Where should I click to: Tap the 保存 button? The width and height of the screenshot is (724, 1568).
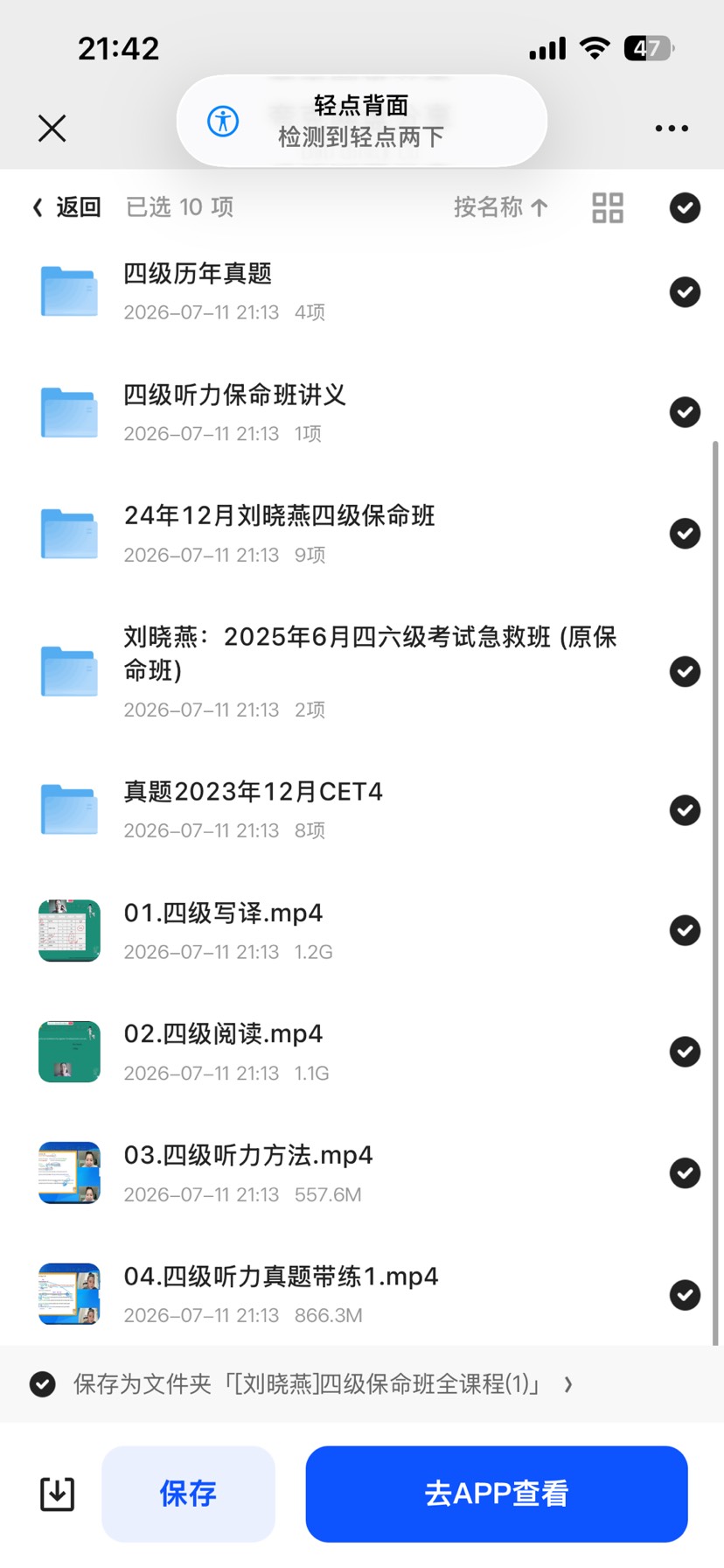pyautogui.click(x=188, y=1494)
